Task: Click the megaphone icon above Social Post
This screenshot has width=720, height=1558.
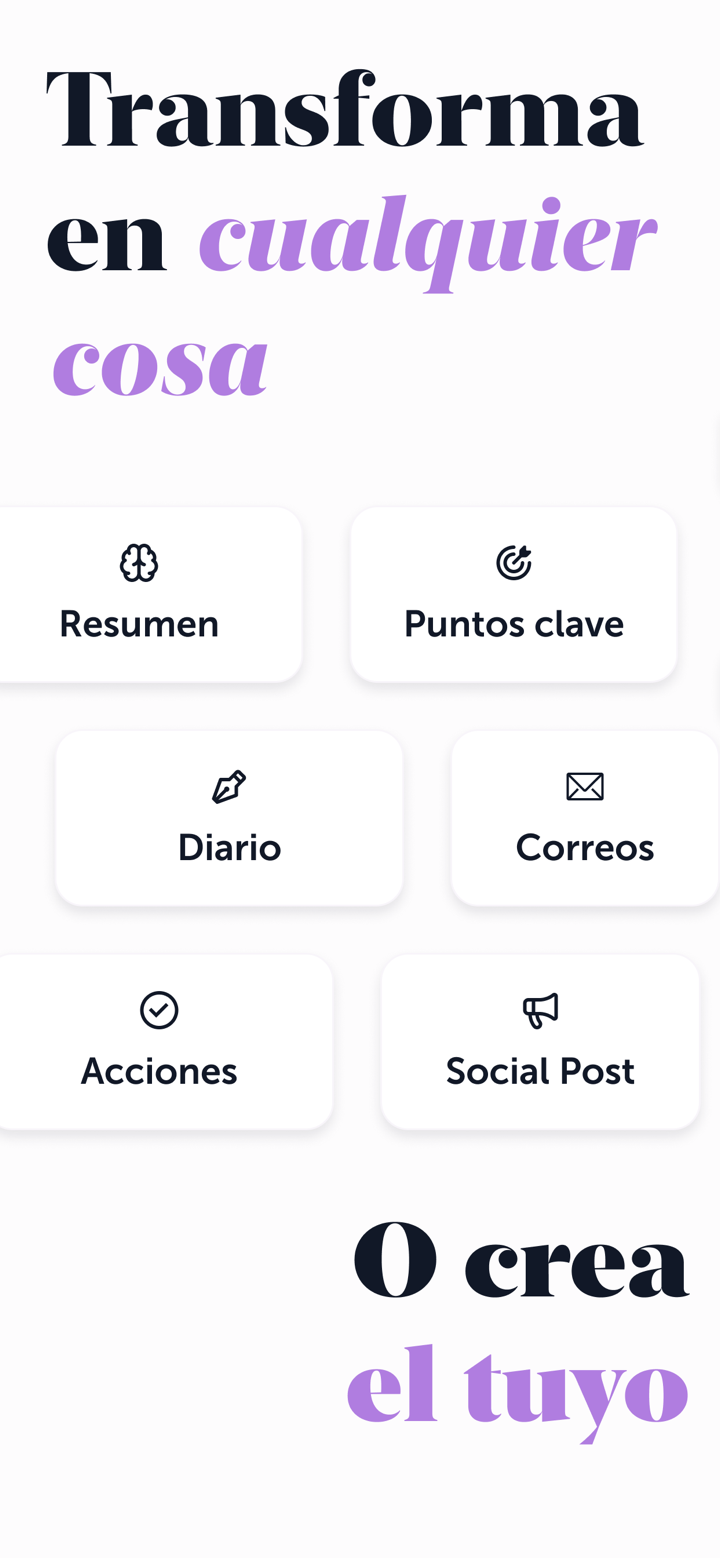Action: pos(540,1009)
